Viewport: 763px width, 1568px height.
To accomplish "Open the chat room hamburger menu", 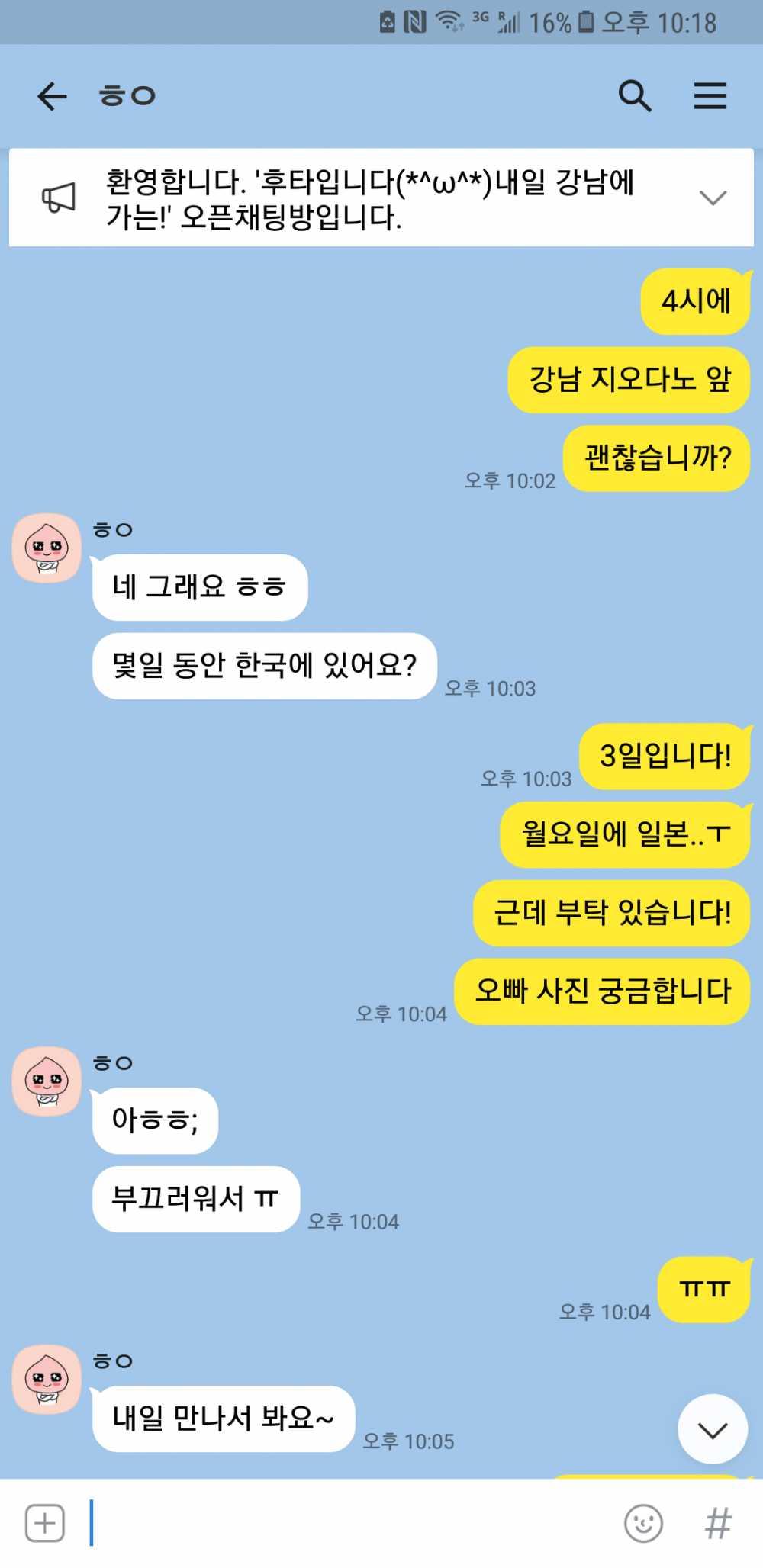I will coord(710,96).
